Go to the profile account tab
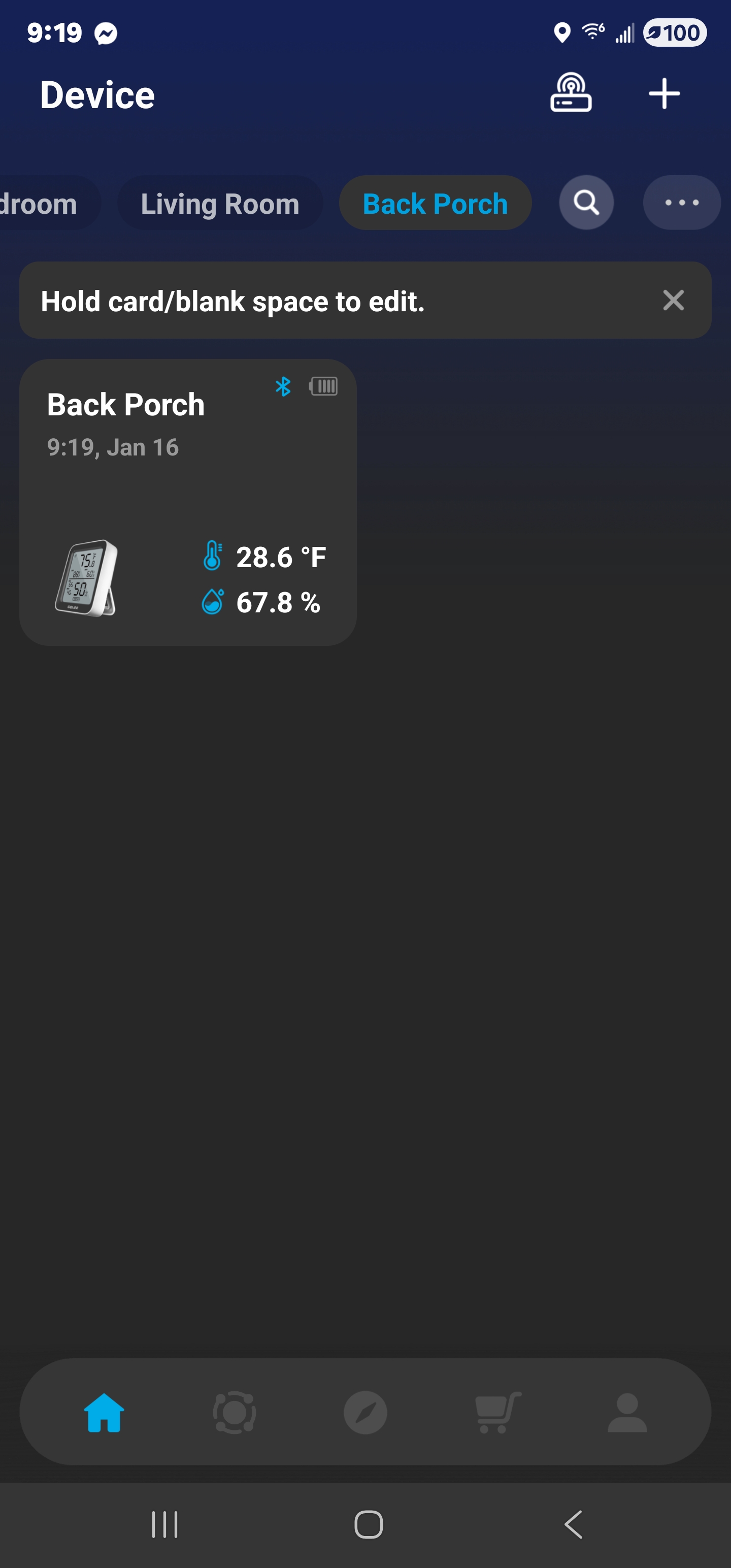This screenshot has width=731, height=1568. point(627,1412)
